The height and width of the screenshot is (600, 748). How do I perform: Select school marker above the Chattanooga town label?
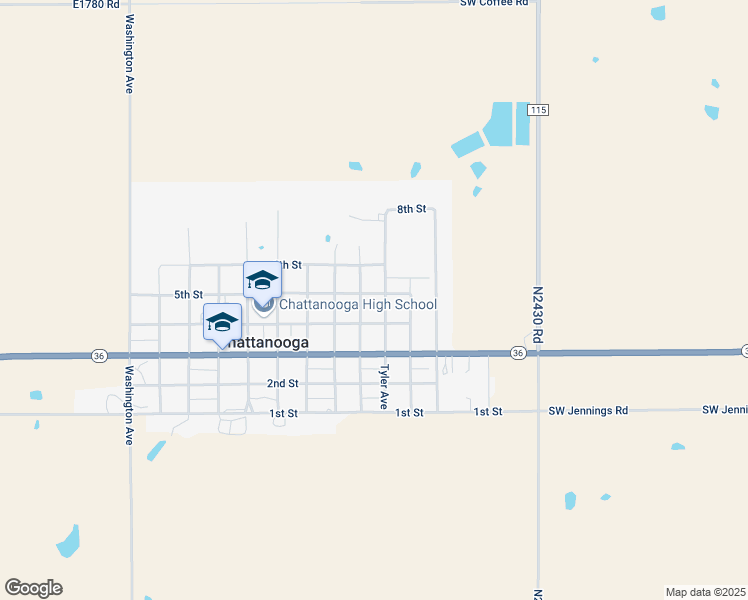click(x=222, y=322)
